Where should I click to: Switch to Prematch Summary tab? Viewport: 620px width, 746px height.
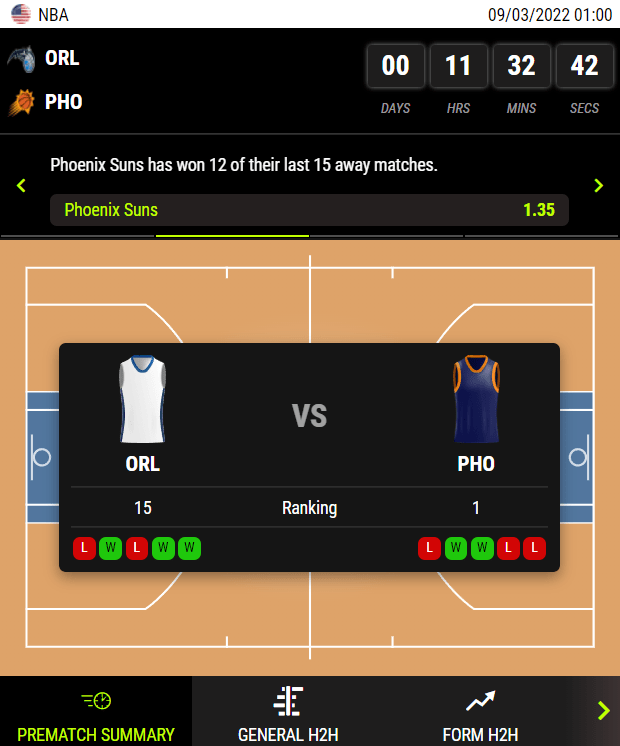click(96, 712)
